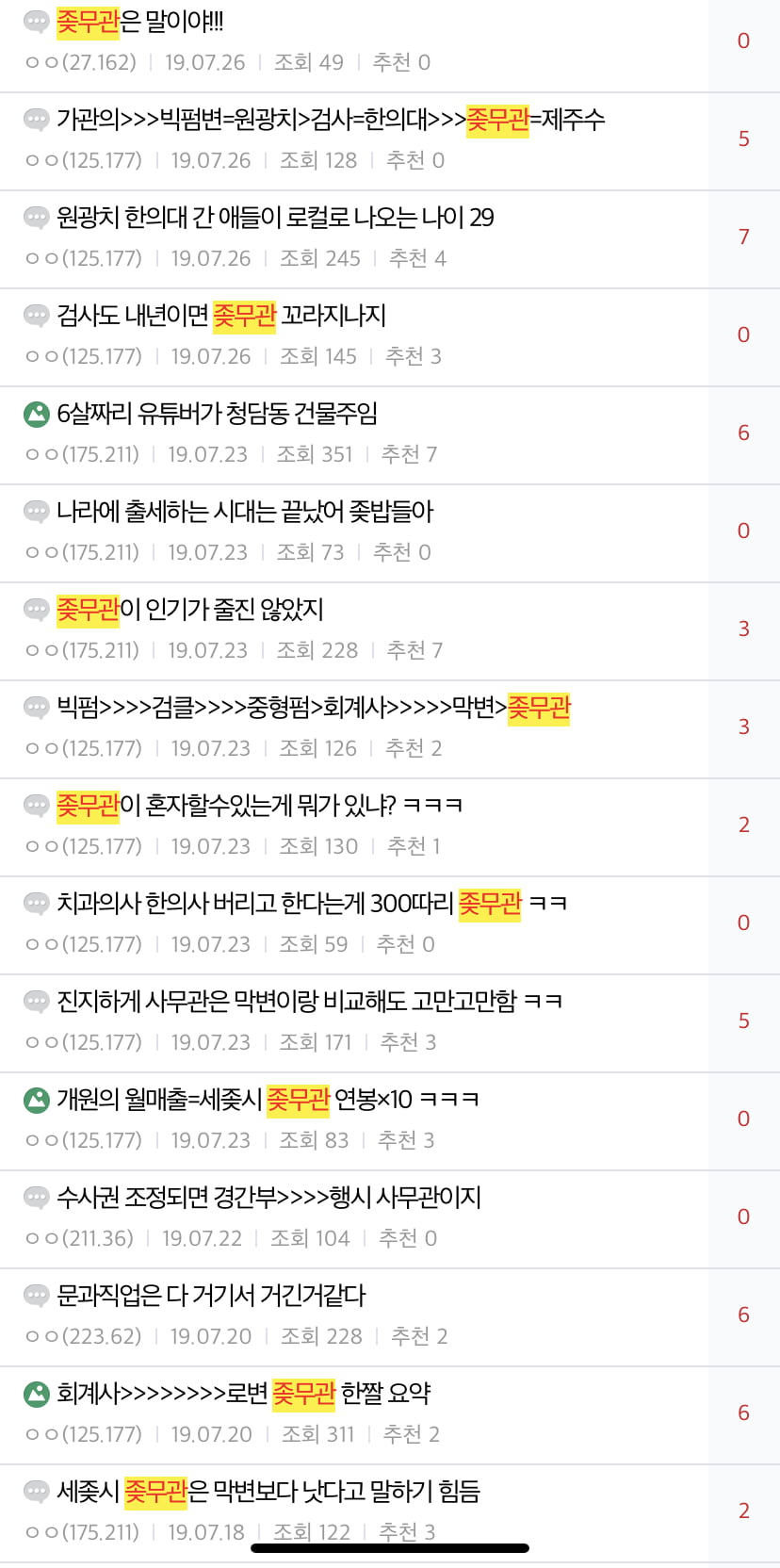Open post '원광치 한의대 간 애들이 로컬로 나오는 나이 29'
The height and width of the screenshot is (1568, 780).
pyautogui.click(x=275, y=218)
